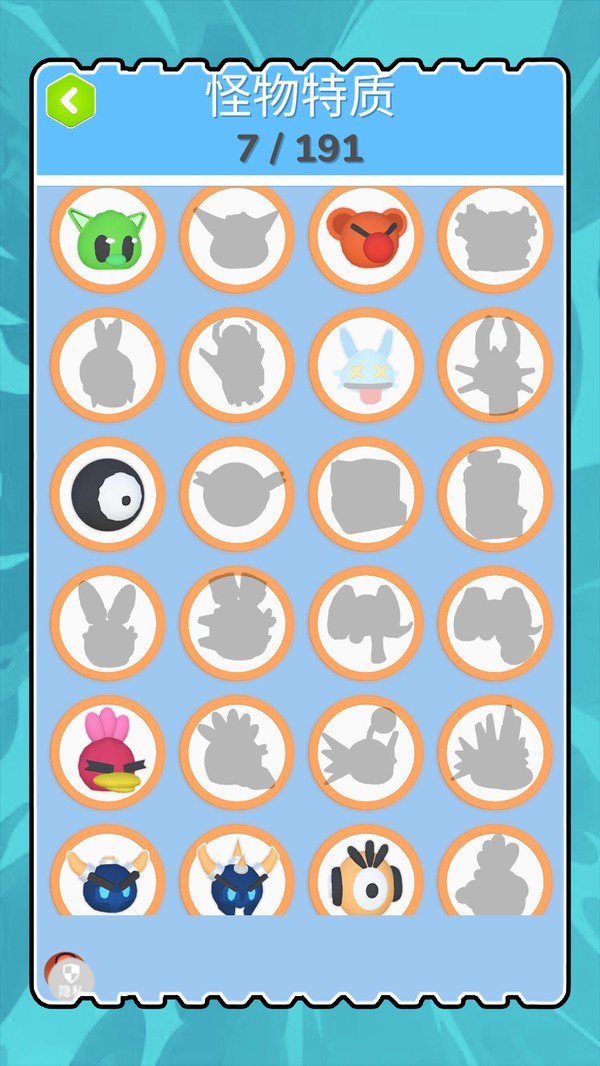Open the black one-eyed ball monster
Screen dimensions: 600x1066
(x=107, y=494)
